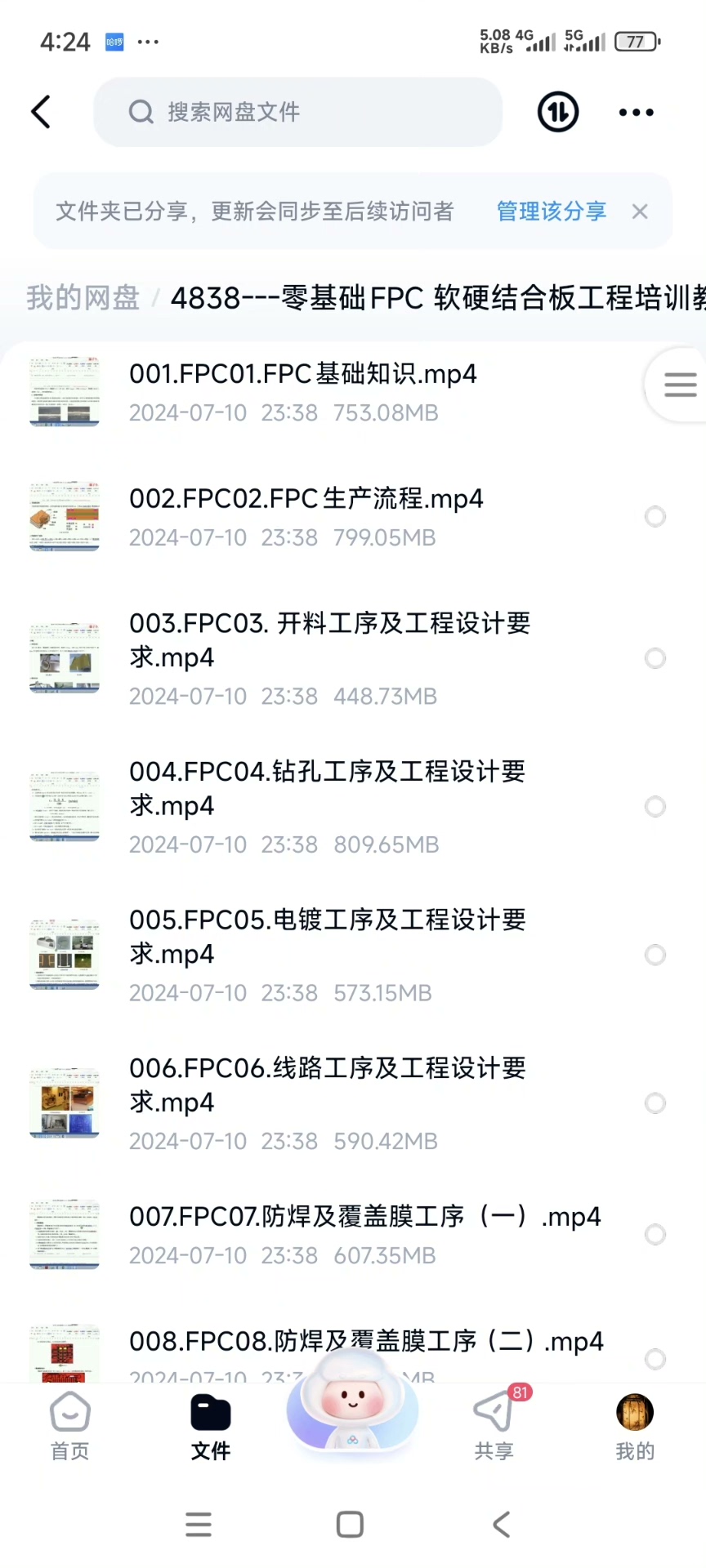The image size is (706, 1568).
Task: Select the circle for 004.FPC04.钻孔工序 file
Action: click(655, 807)
